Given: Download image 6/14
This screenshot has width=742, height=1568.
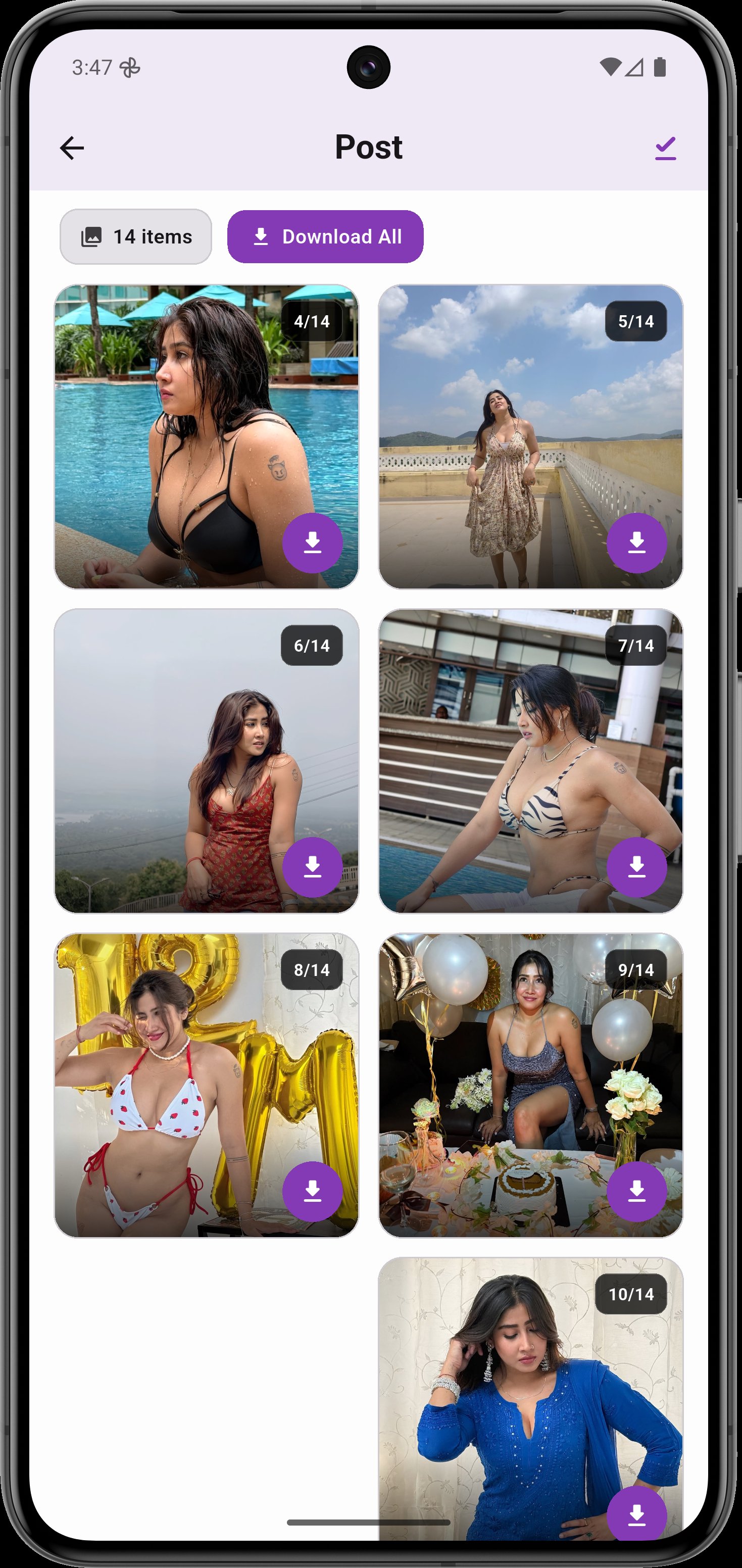Looking at the screenshot, I should pos(312,867).
